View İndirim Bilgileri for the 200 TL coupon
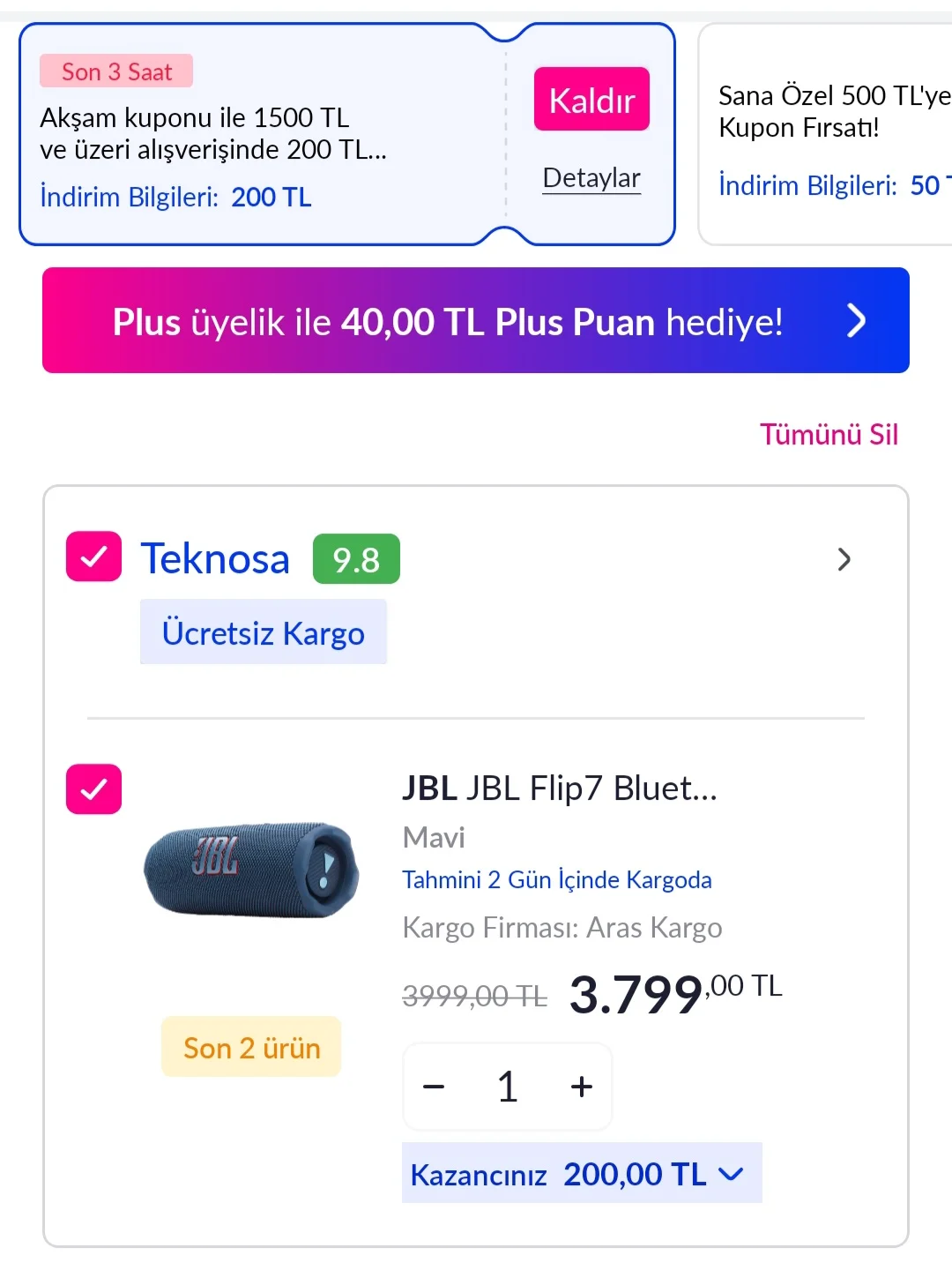The image size is (952, 1270). click(x=174, y=197)
